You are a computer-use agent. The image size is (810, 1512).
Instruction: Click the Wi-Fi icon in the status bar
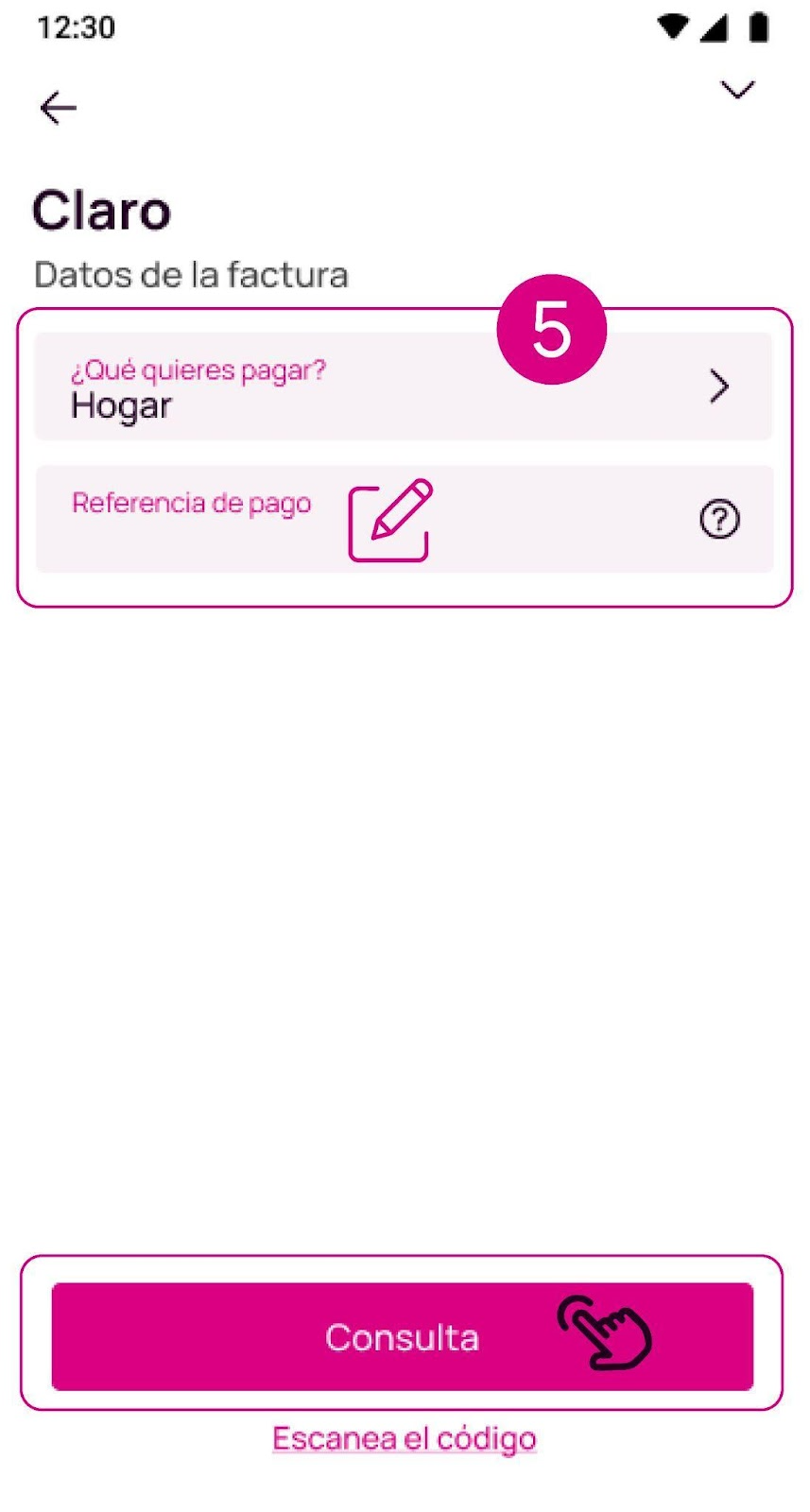tap(672, 27)
